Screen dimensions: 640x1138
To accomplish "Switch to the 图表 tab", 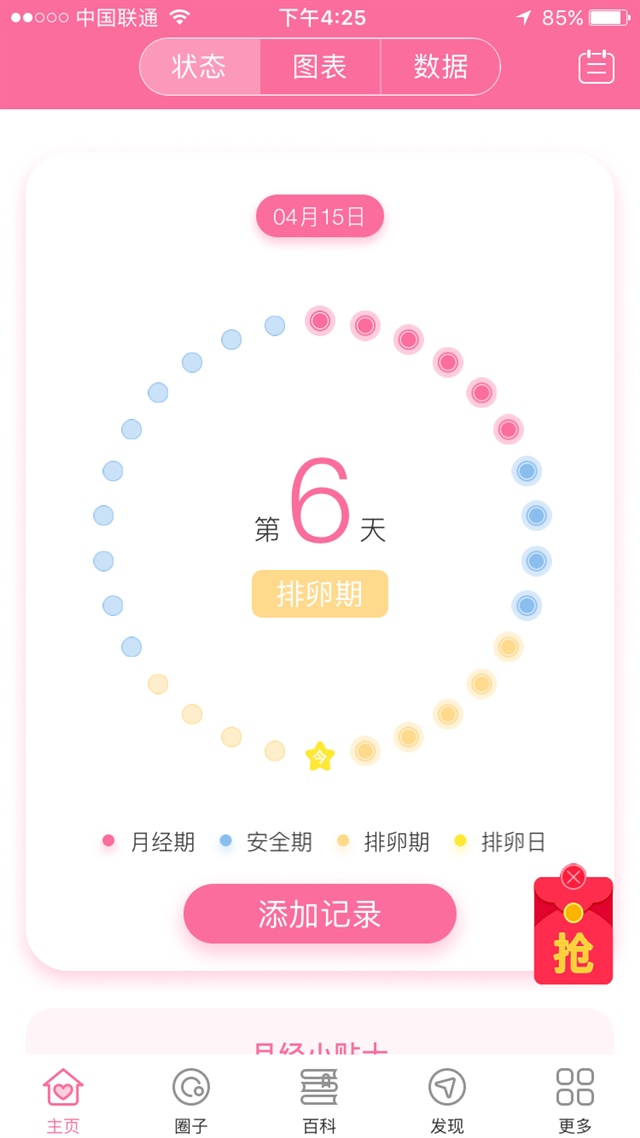I will click(x=320, y=67).
